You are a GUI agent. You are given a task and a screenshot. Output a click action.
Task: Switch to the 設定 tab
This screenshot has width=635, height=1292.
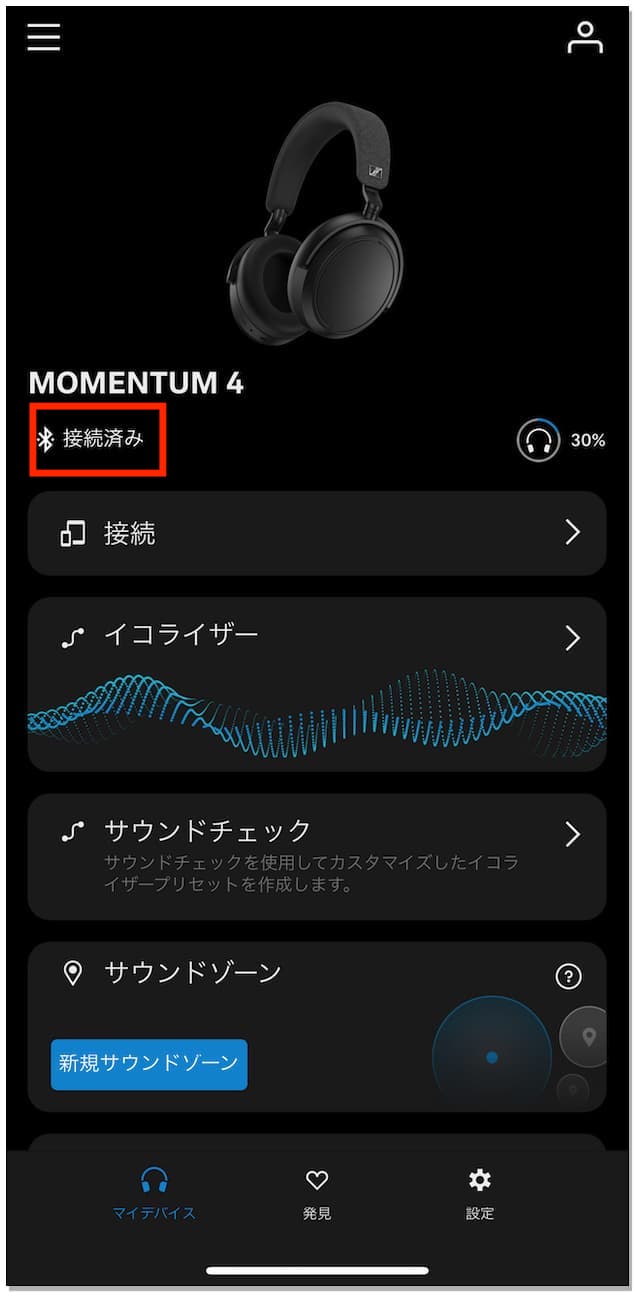(480, 1194)
